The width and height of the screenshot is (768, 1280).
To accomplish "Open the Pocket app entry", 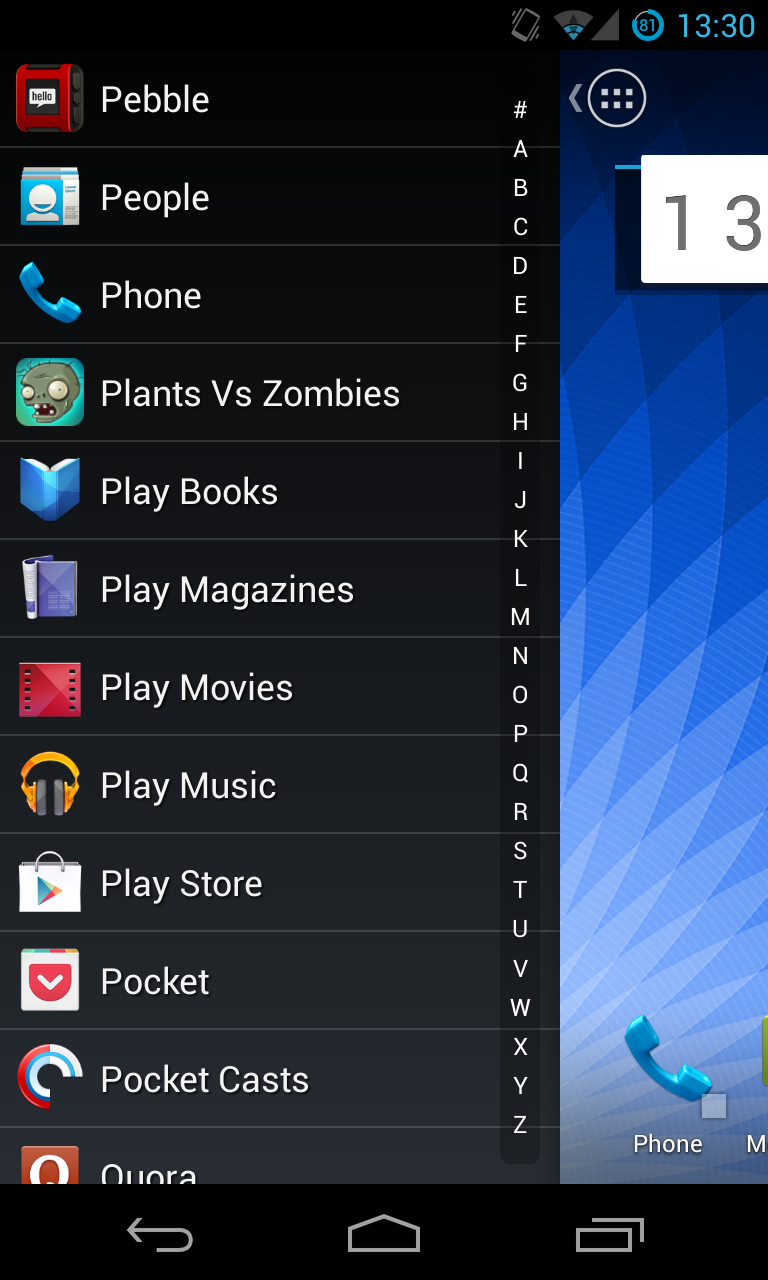I will [250, 981].
